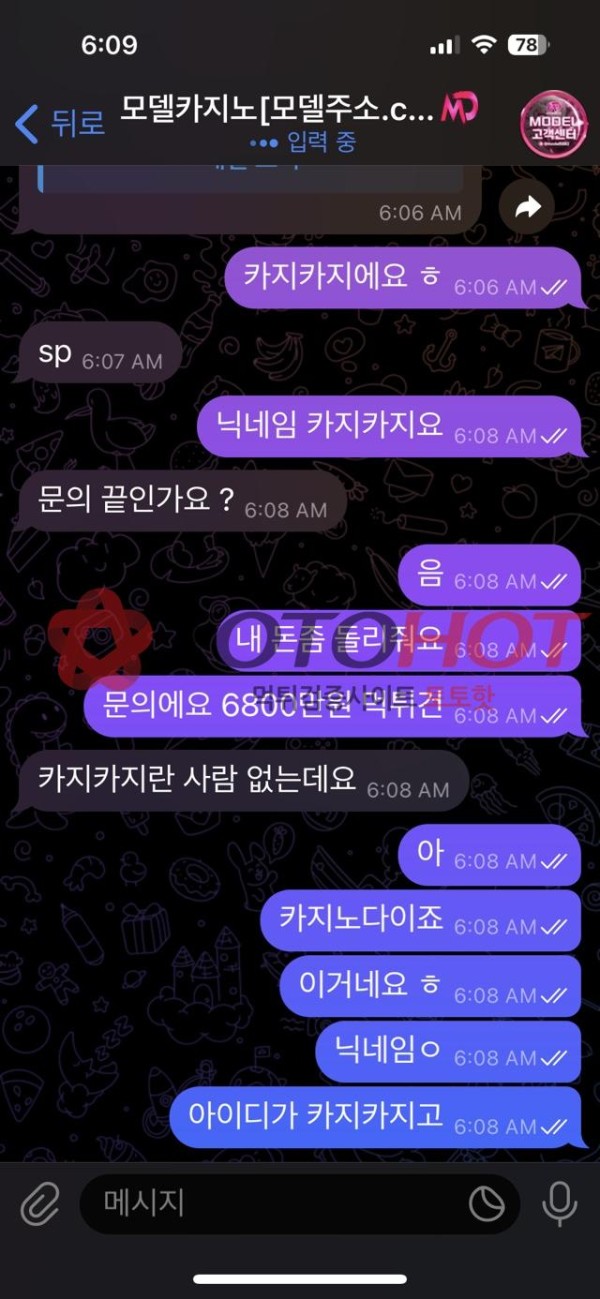This screenshot has height=1299, width=600.
Task: Forward the message with the share arrow
Action: tap(527, 207)
